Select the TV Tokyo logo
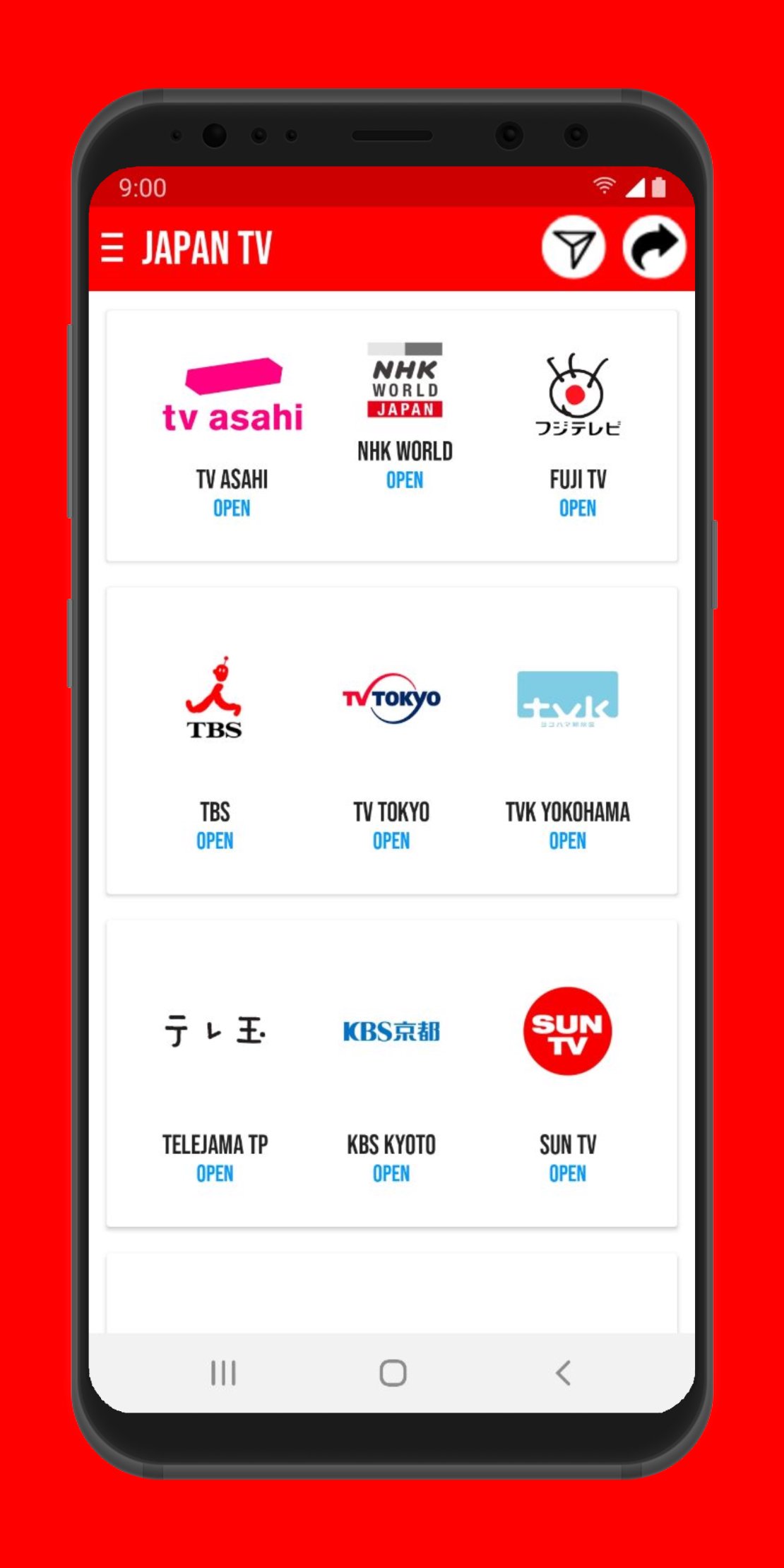 tap(391, 699)
